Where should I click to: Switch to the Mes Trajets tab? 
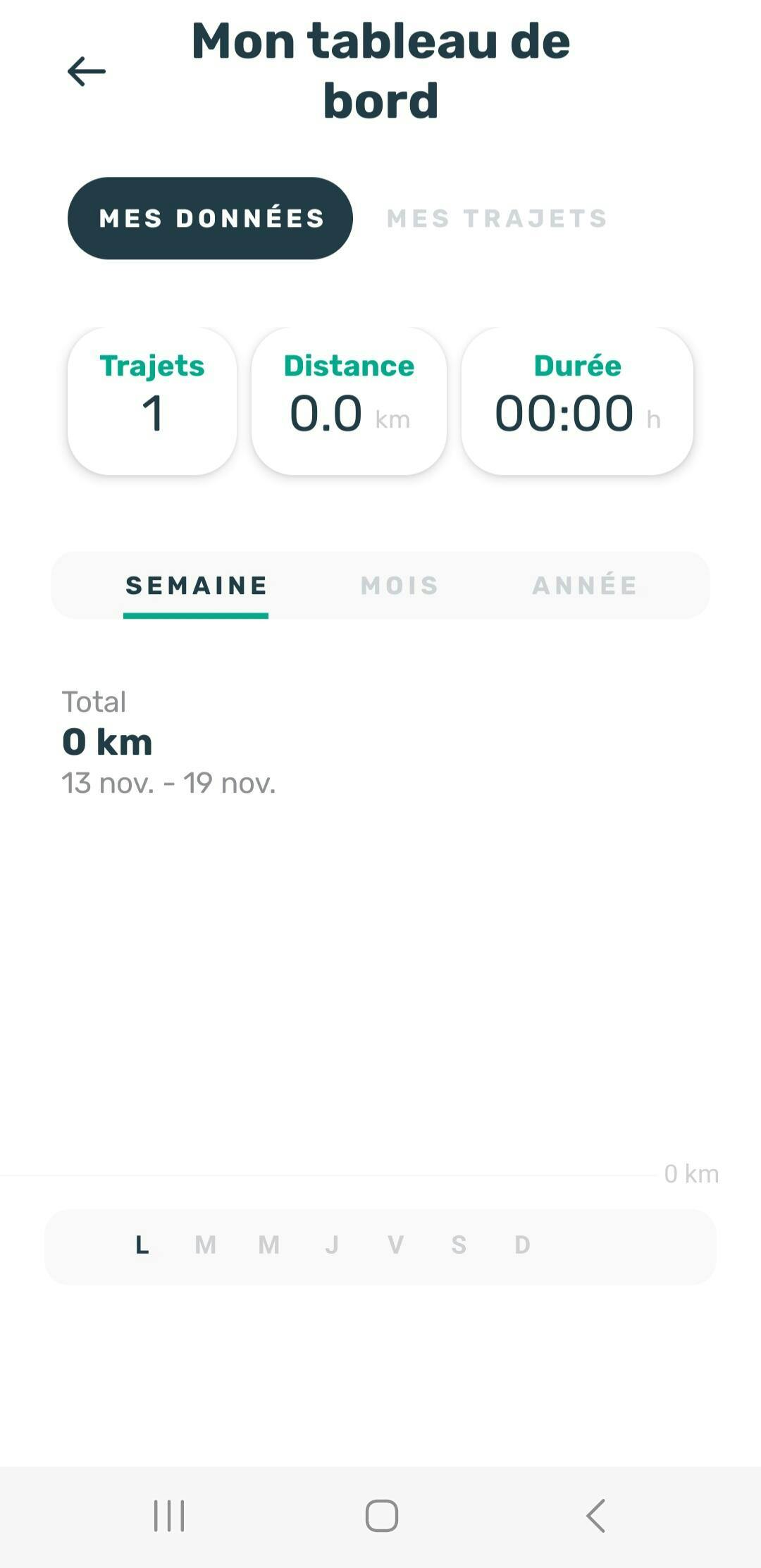click(x=497, y=218)
